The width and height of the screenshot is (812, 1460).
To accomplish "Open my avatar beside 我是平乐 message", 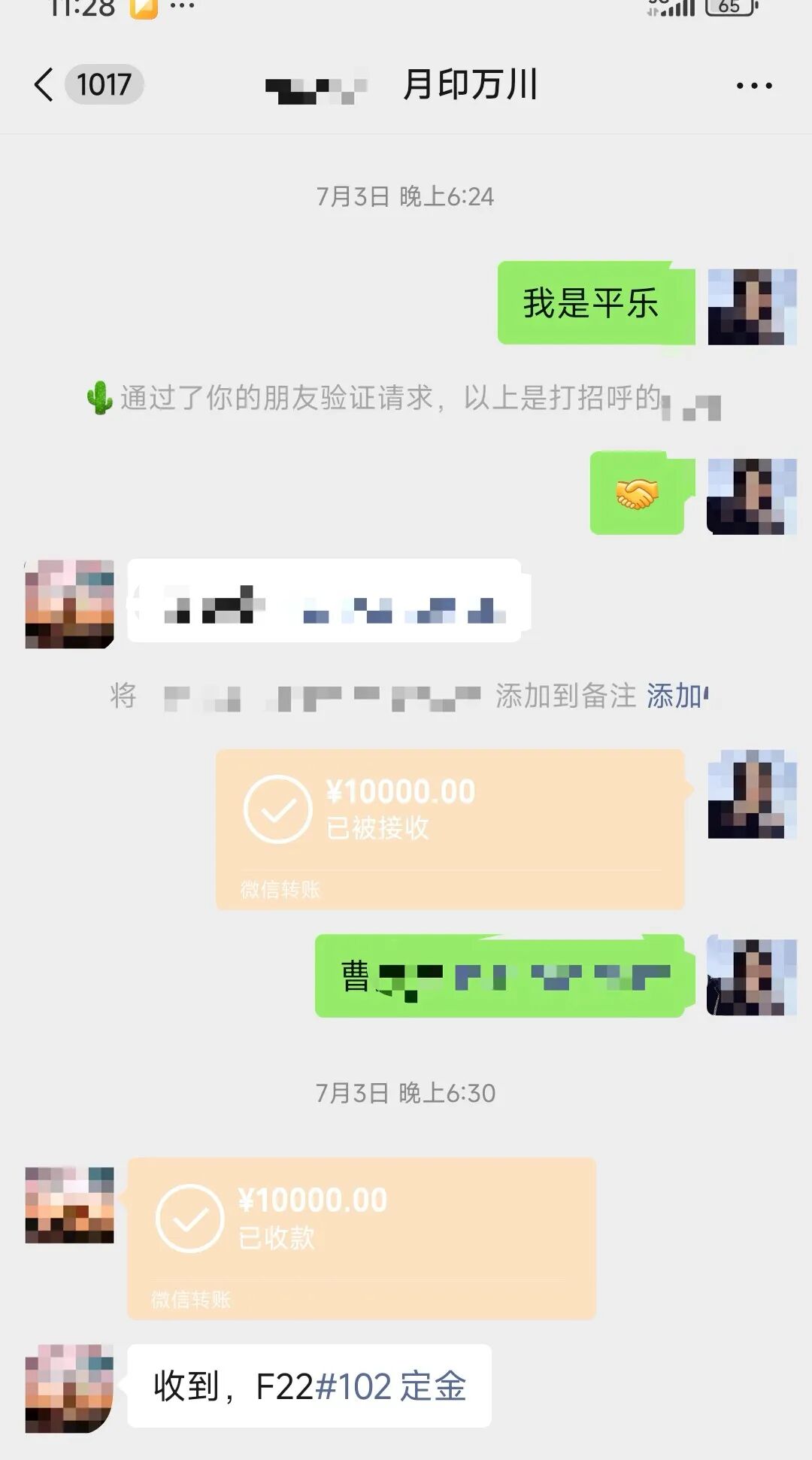I will pyautogui.click(x=751, y=307).
